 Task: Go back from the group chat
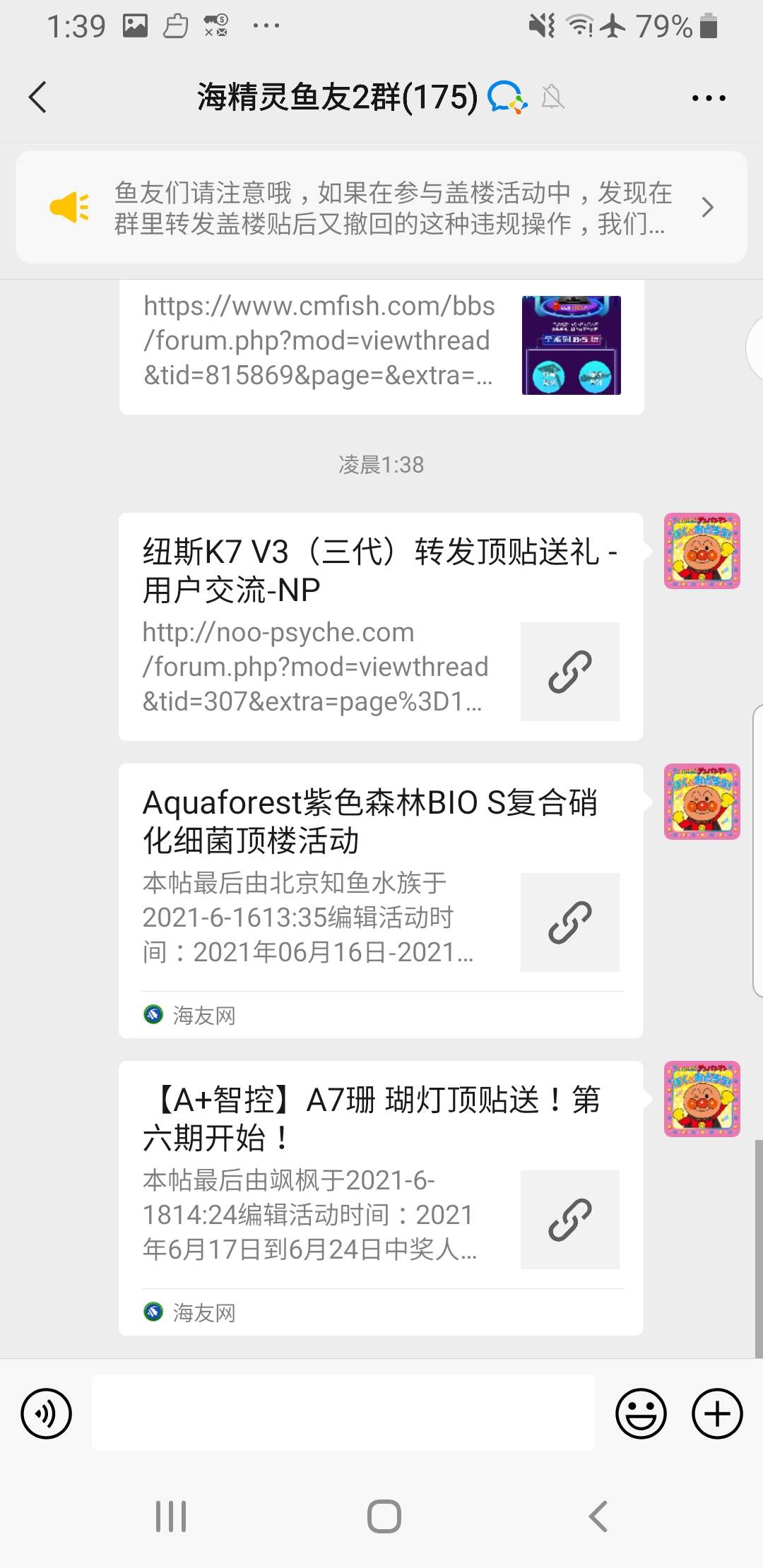pos(38,97)
